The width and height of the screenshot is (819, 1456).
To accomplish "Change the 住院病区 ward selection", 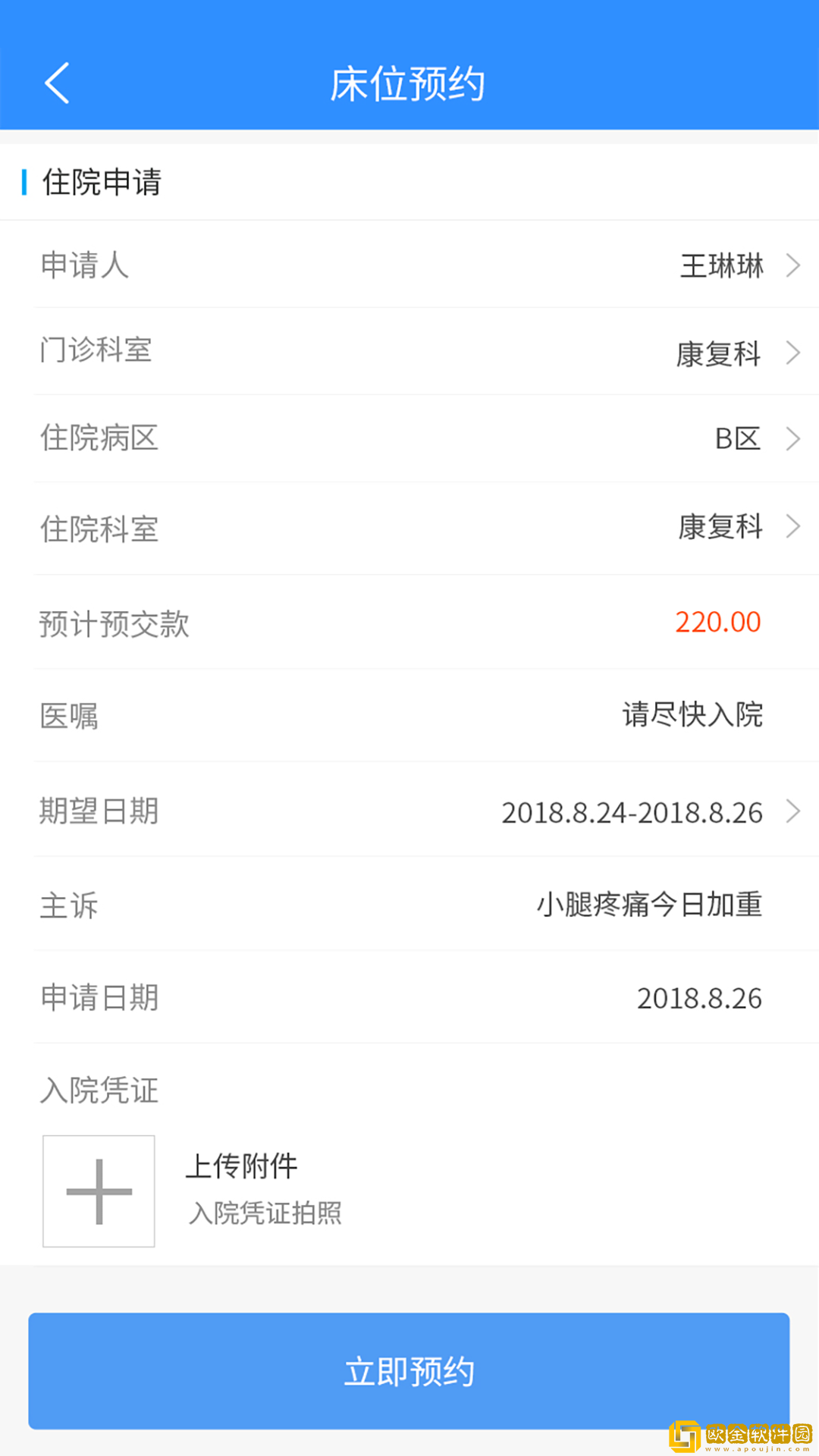I will click(425, 438).
